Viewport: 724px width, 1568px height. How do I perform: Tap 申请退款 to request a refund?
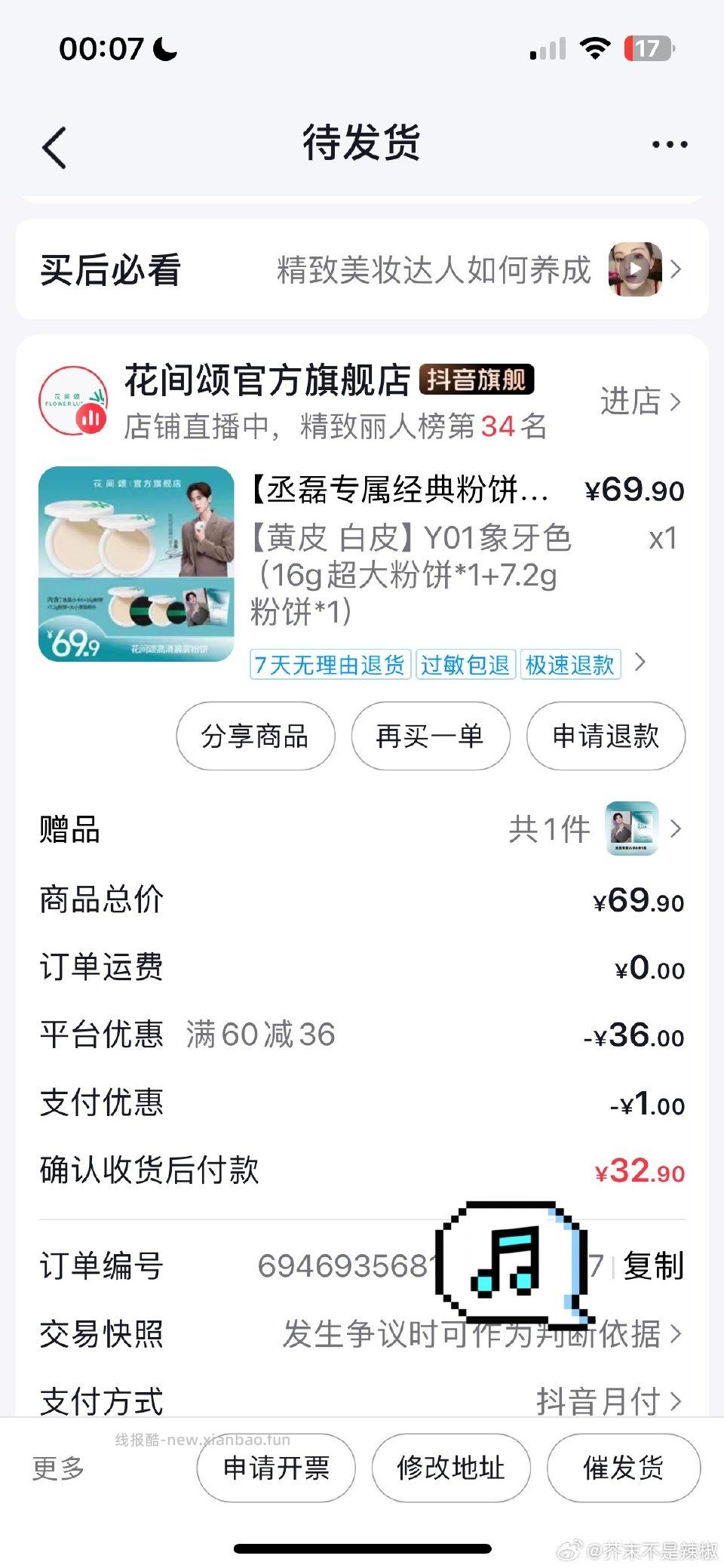coord(605,736)
